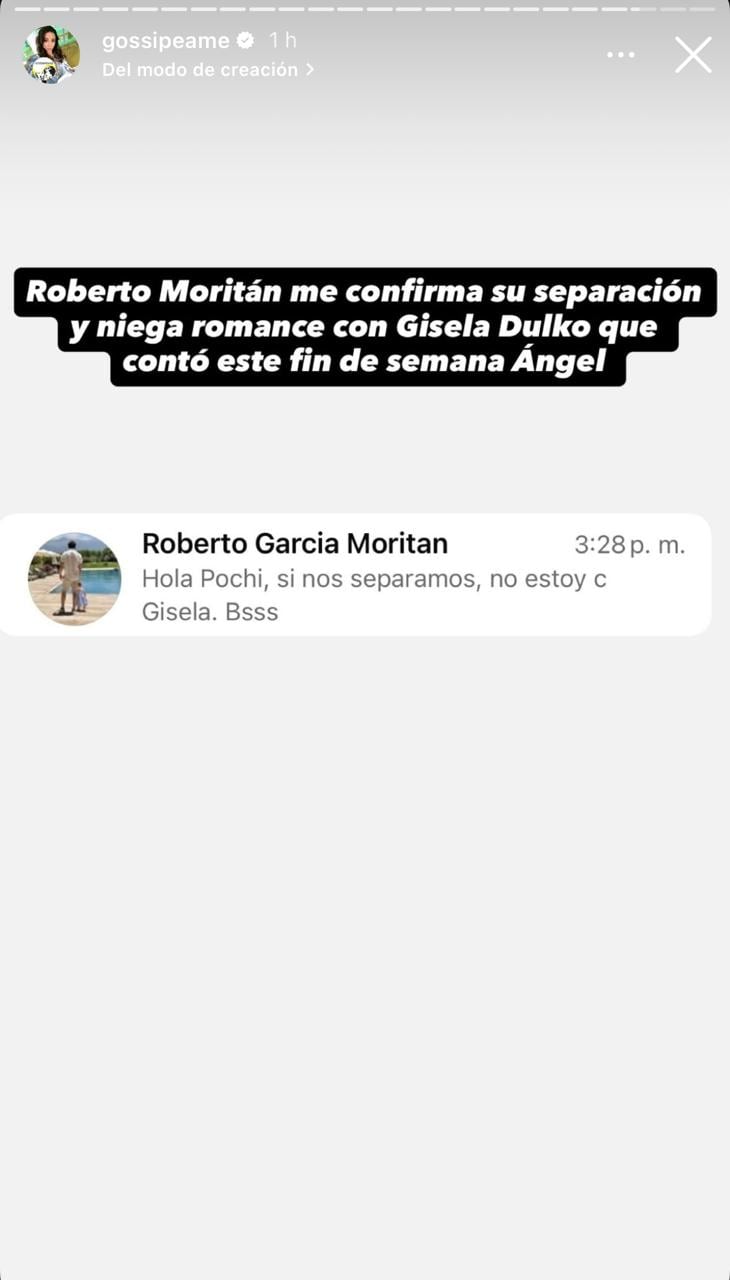
Task: Click the '3:28 p. m.' message timestamp
Action: 630,544
